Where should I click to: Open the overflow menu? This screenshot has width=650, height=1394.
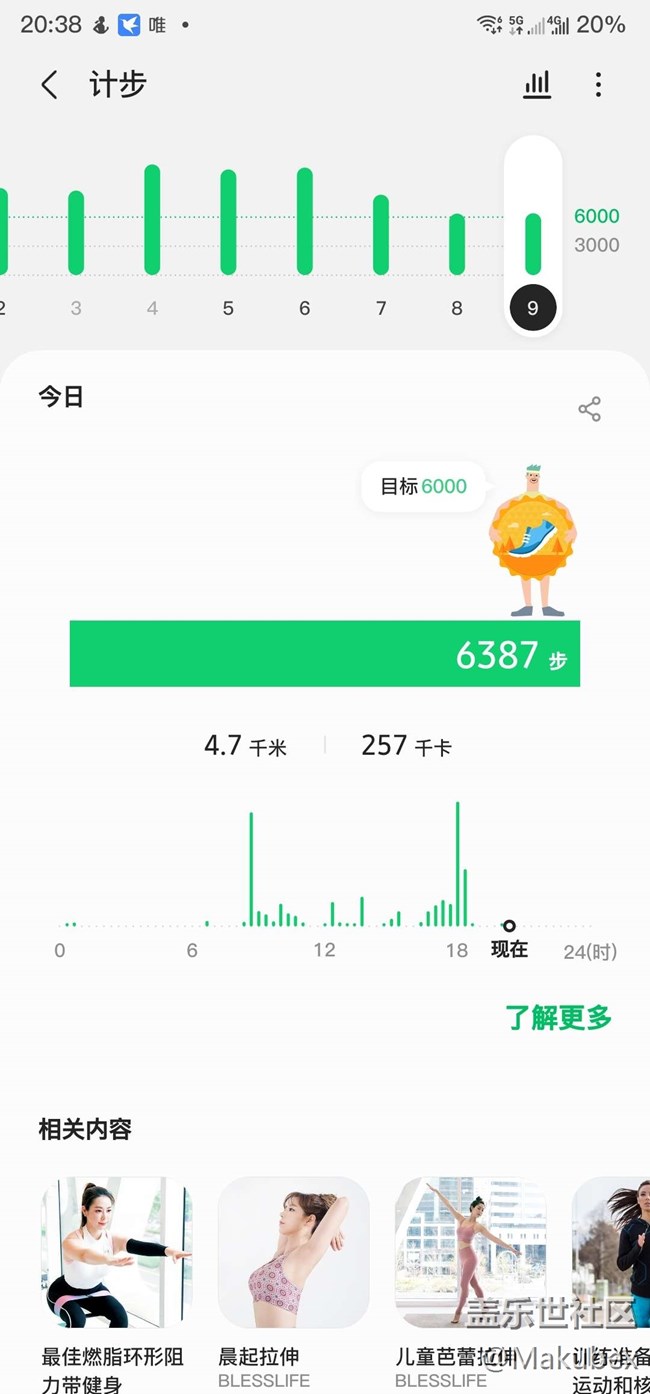pos(598,85)
